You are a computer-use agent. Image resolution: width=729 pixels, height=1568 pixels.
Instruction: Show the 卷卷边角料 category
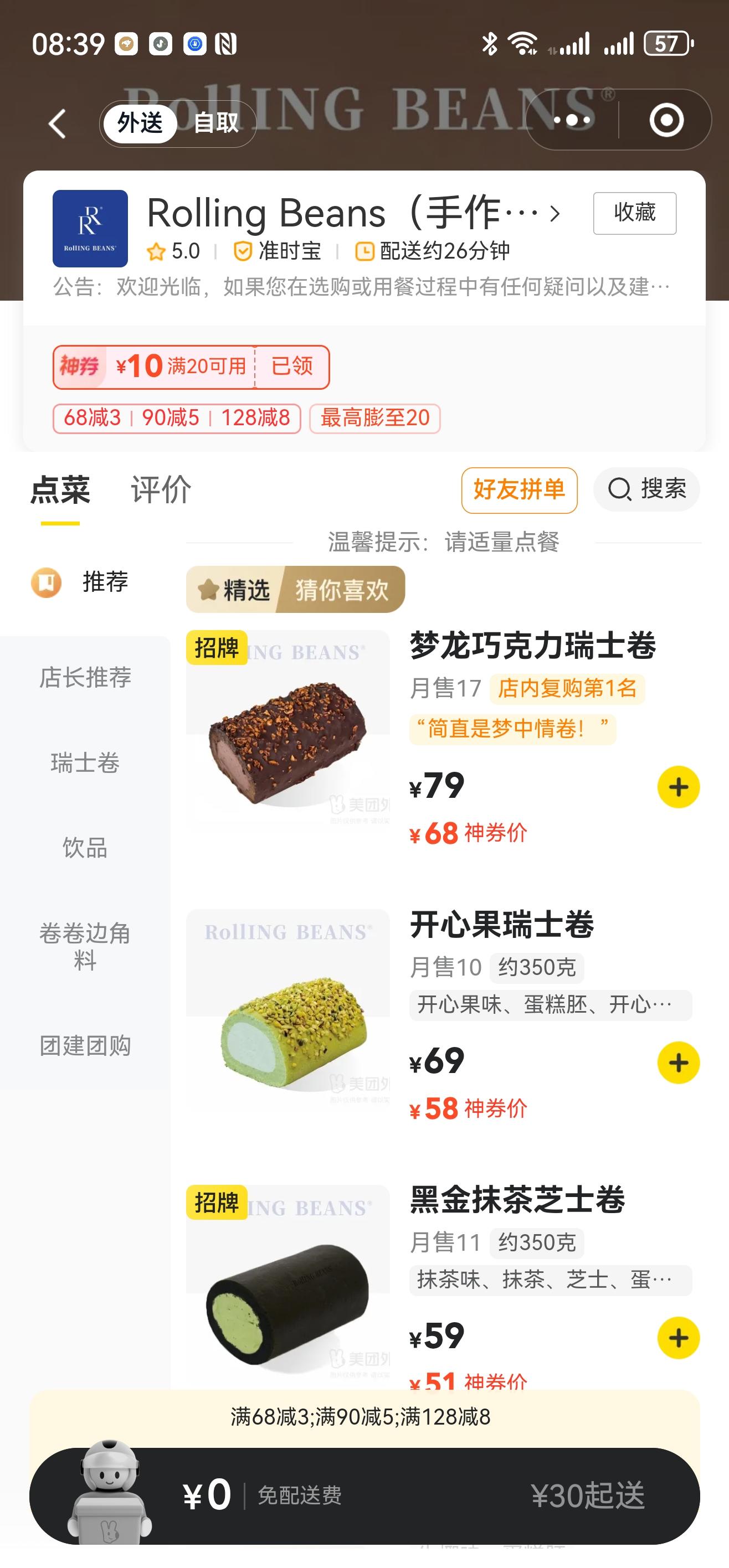pyautogui.click(x=85, y=946)
